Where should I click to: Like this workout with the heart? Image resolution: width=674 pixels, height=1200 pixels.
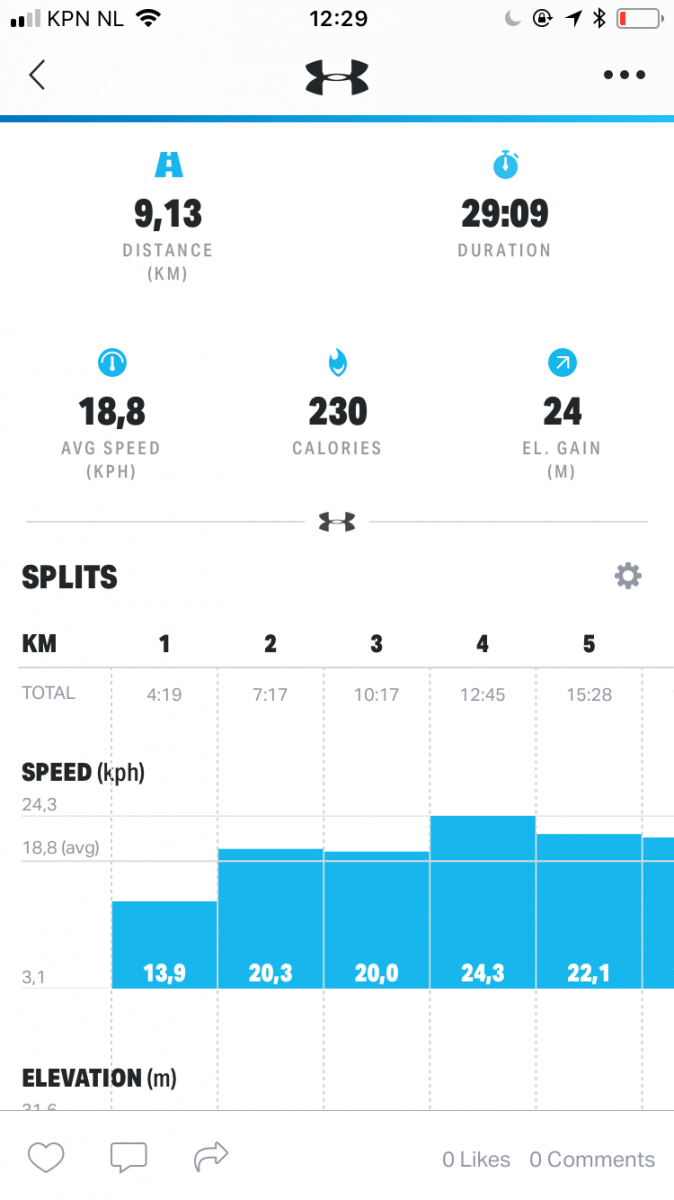pos(46,1158)
